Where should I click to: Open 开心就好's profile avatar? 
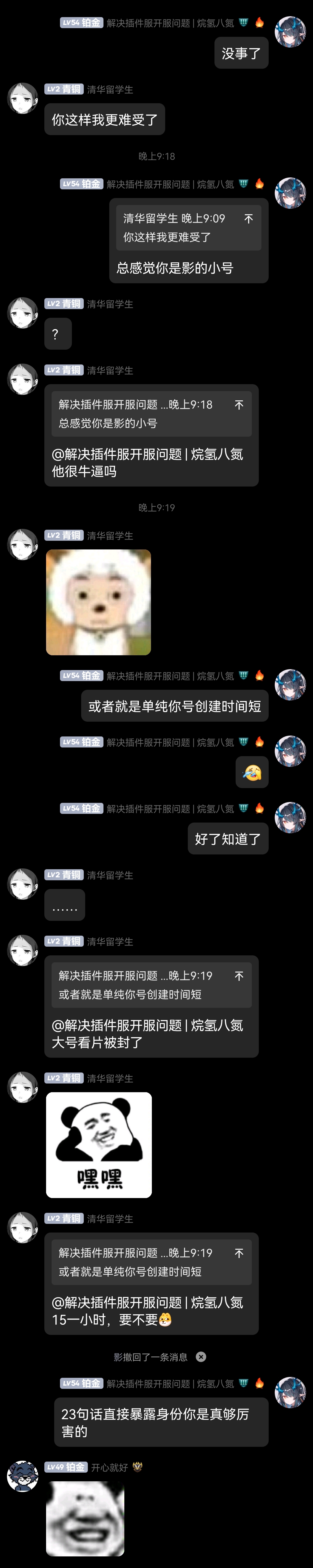tap(23, 1476)
